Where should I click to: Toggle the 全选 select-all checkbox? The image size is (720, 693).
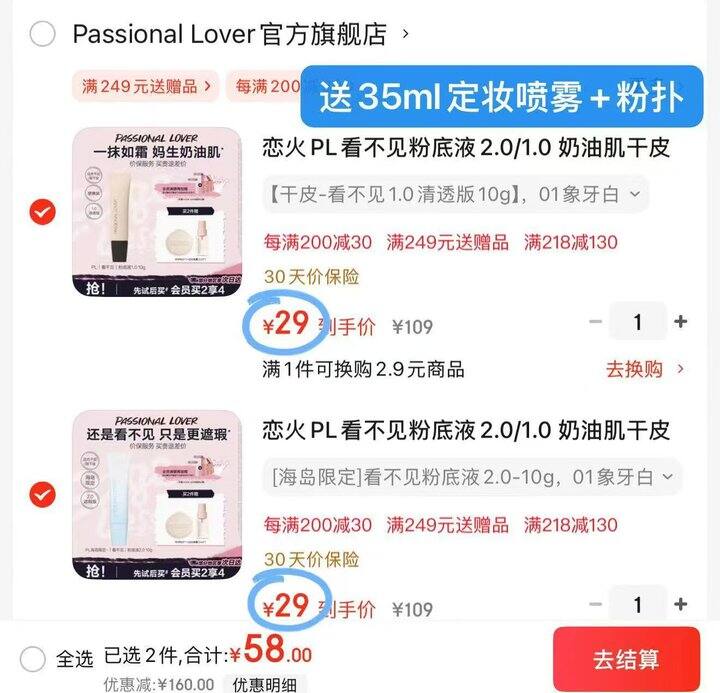point(33,659)
